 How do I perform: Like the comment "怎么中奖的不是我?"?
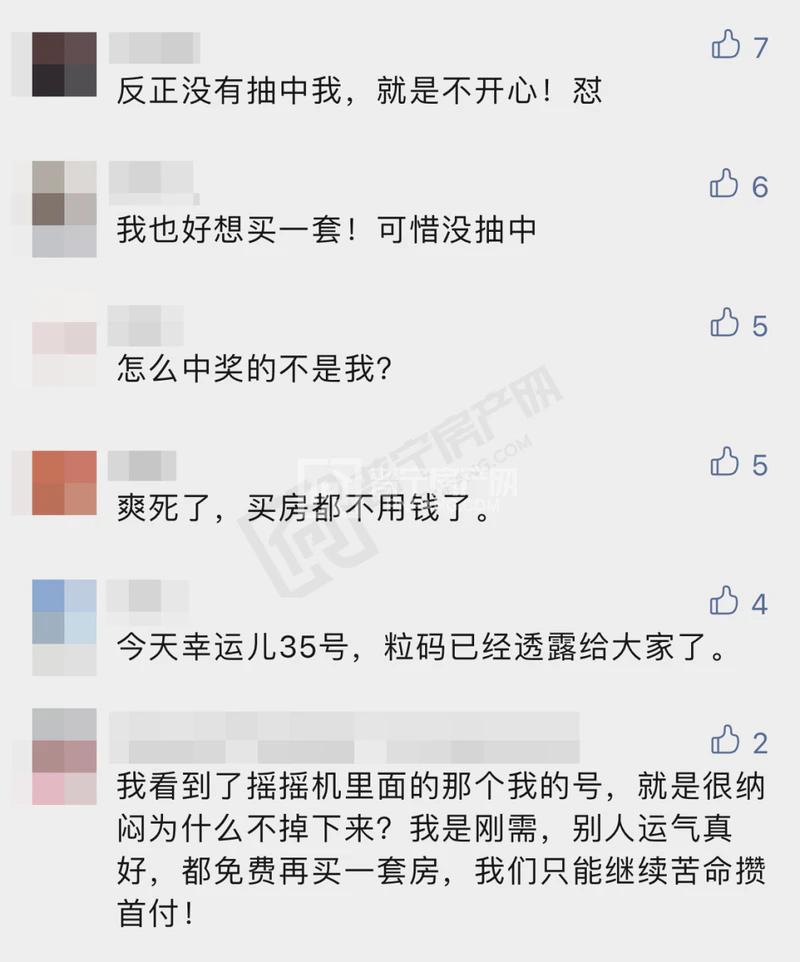(x=725, y=323)
